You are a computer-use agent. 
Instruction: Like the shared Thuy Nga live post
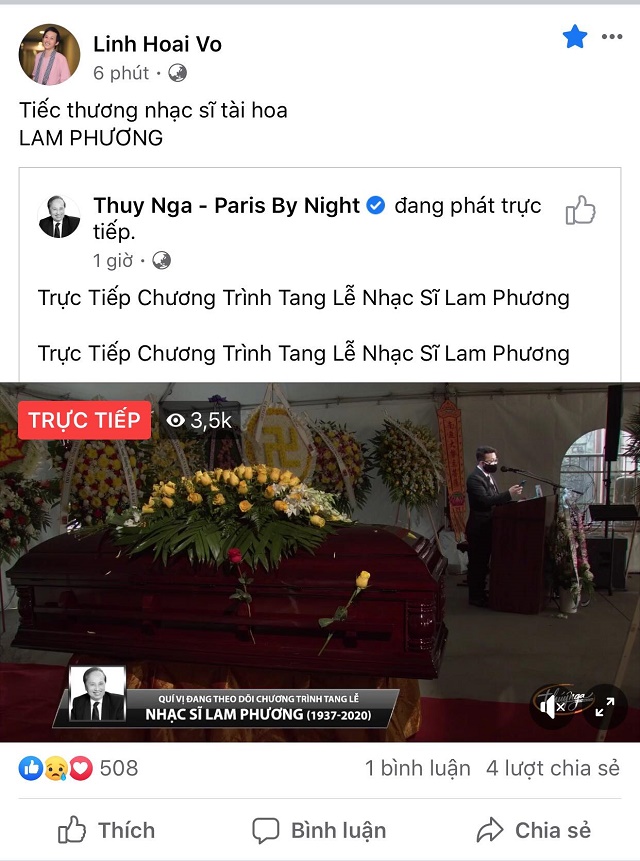581,210
